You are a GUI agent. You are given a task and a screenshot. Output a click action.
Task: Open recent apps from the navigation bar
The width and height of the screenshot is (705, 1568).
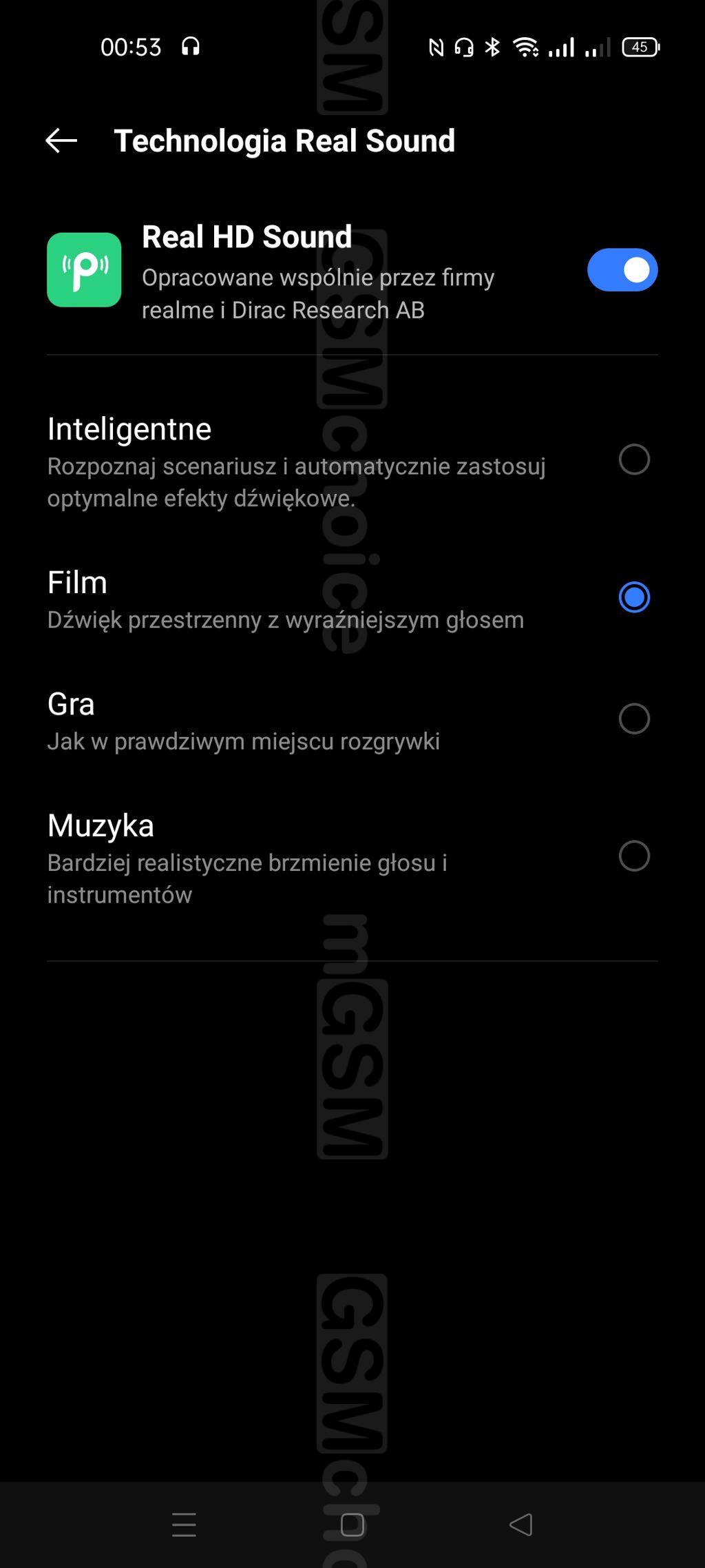pyautogui.click(x=184, y=1525)
